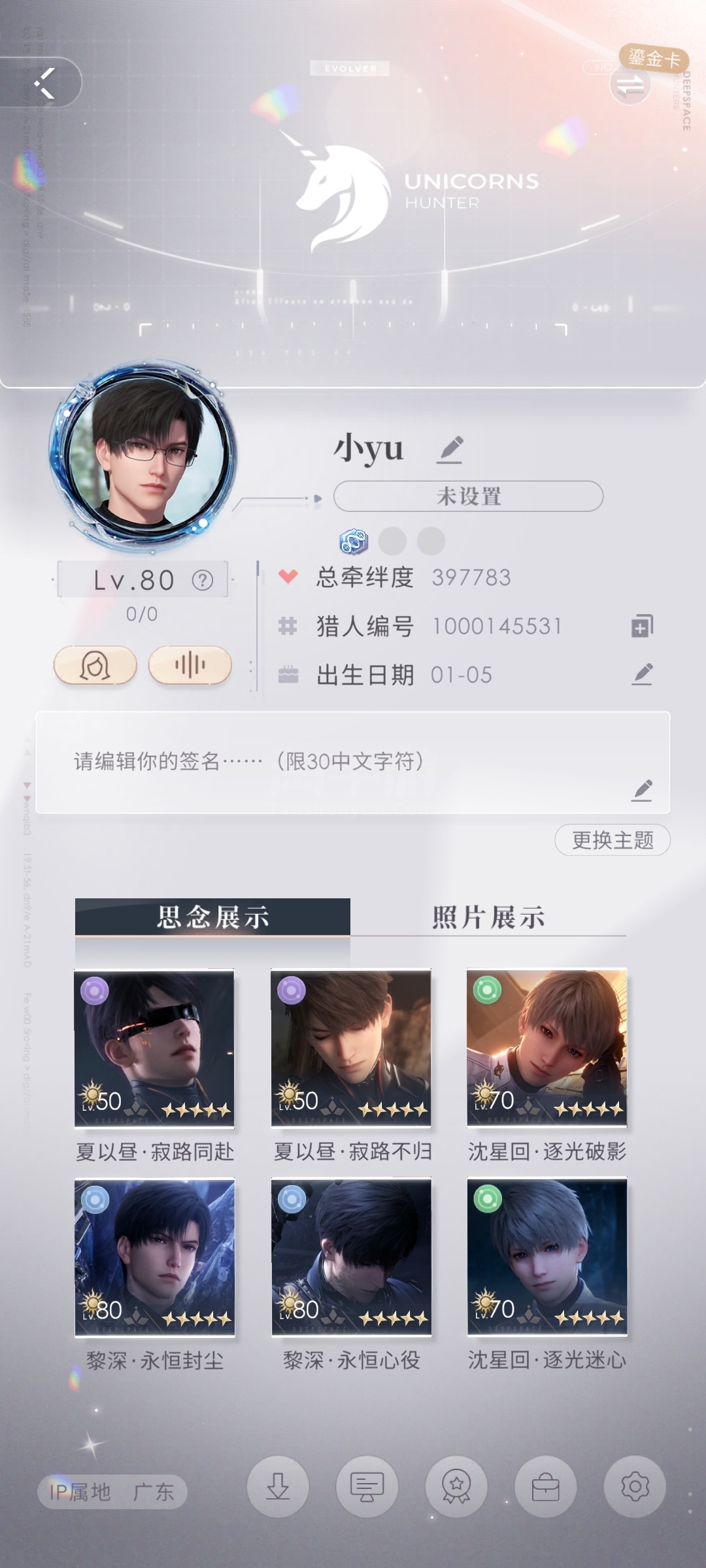The width and height of the screenshot is (706, 1568).
Task: Tap the voice waveform button
Action: tap(190, 666)
